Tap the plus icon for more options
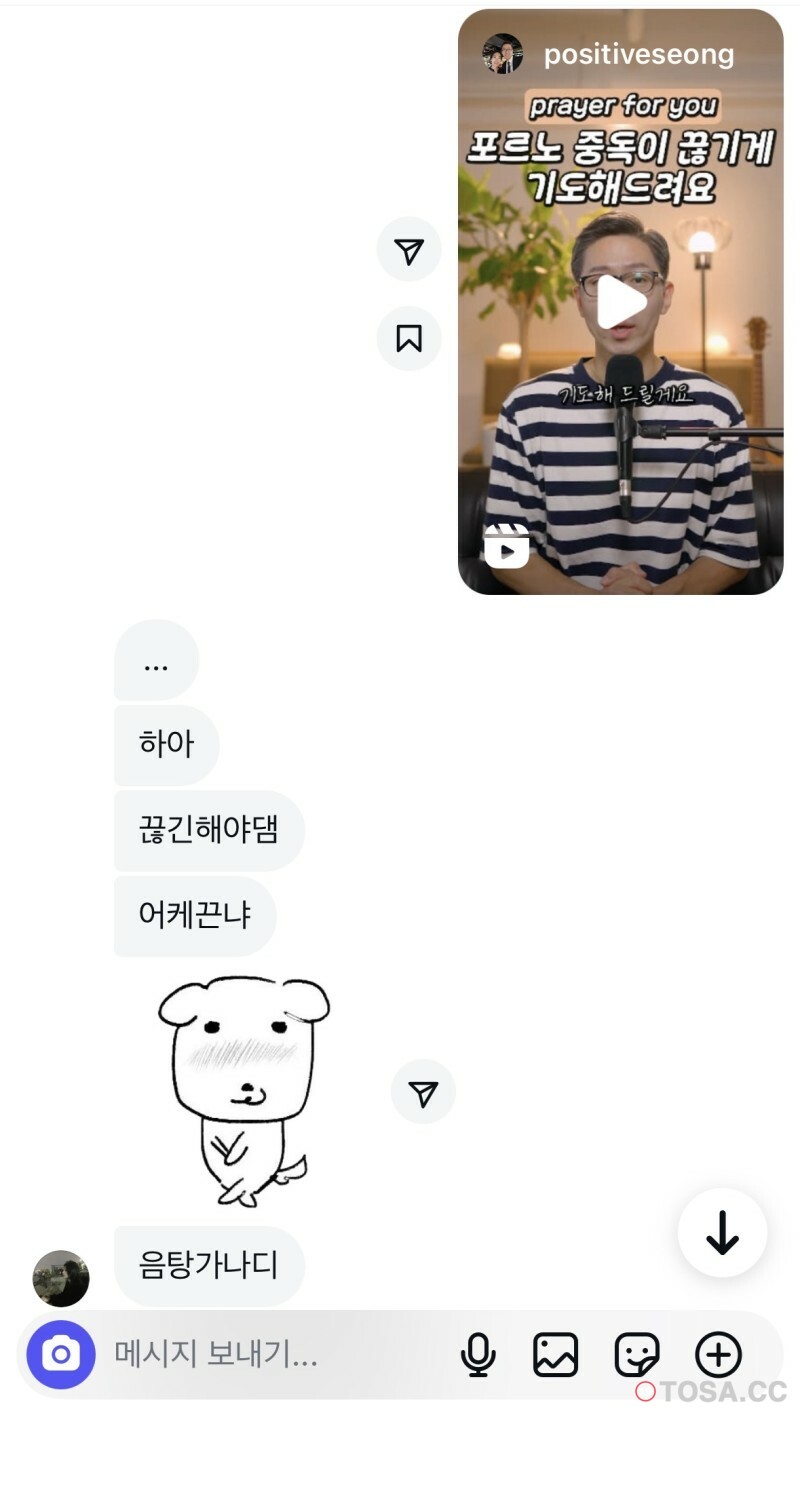Viewport: 800px width, 1485px height. point(718,1355)
